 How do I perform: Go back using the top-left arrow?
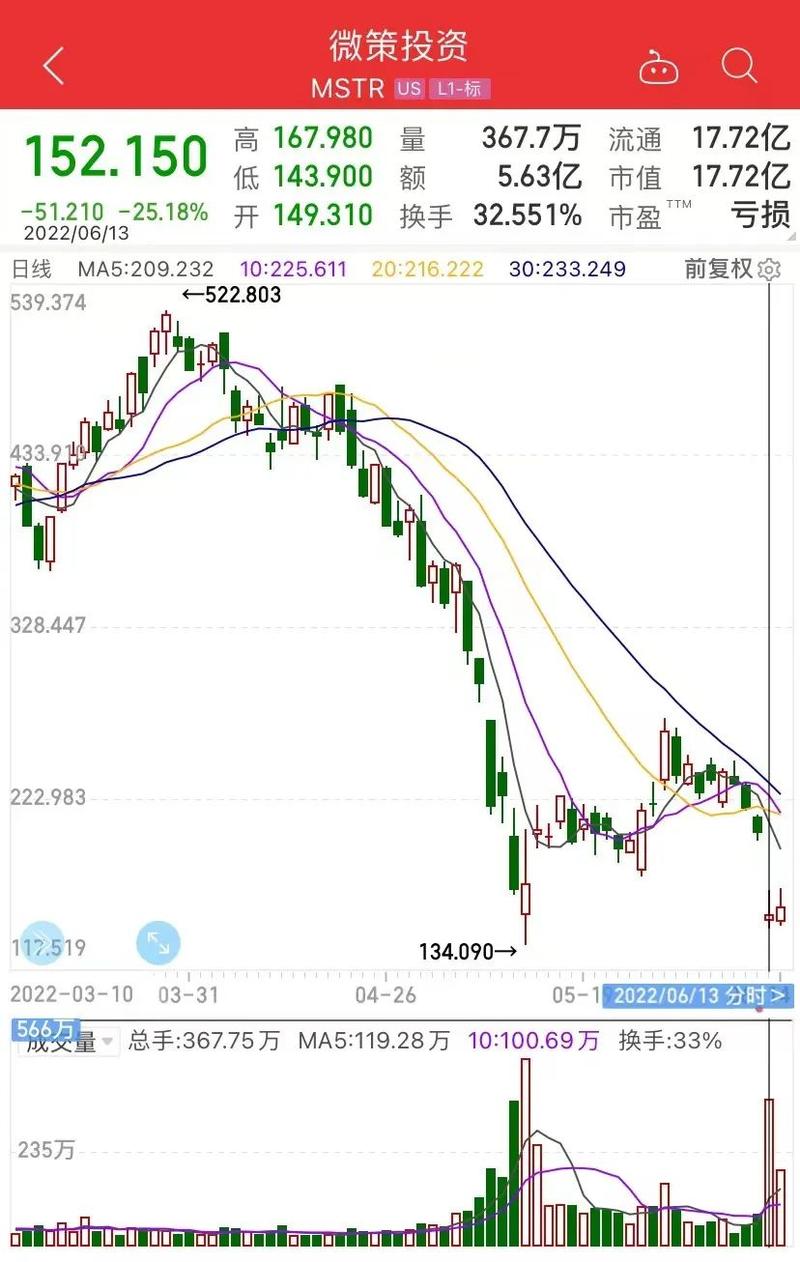click(x=54, y=67)
